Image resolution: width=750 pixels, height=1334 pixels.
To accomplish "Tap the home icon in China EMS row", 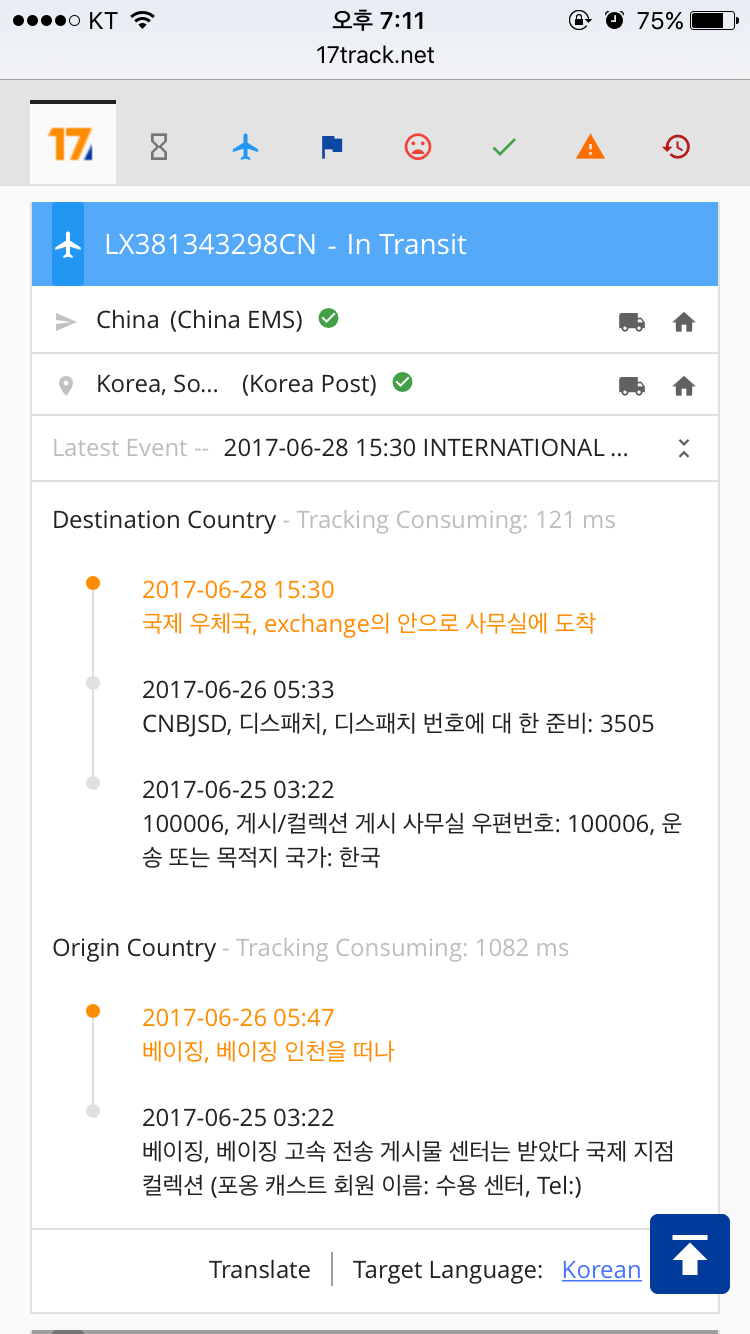I will pyautogui.click(x=684, y=322).
